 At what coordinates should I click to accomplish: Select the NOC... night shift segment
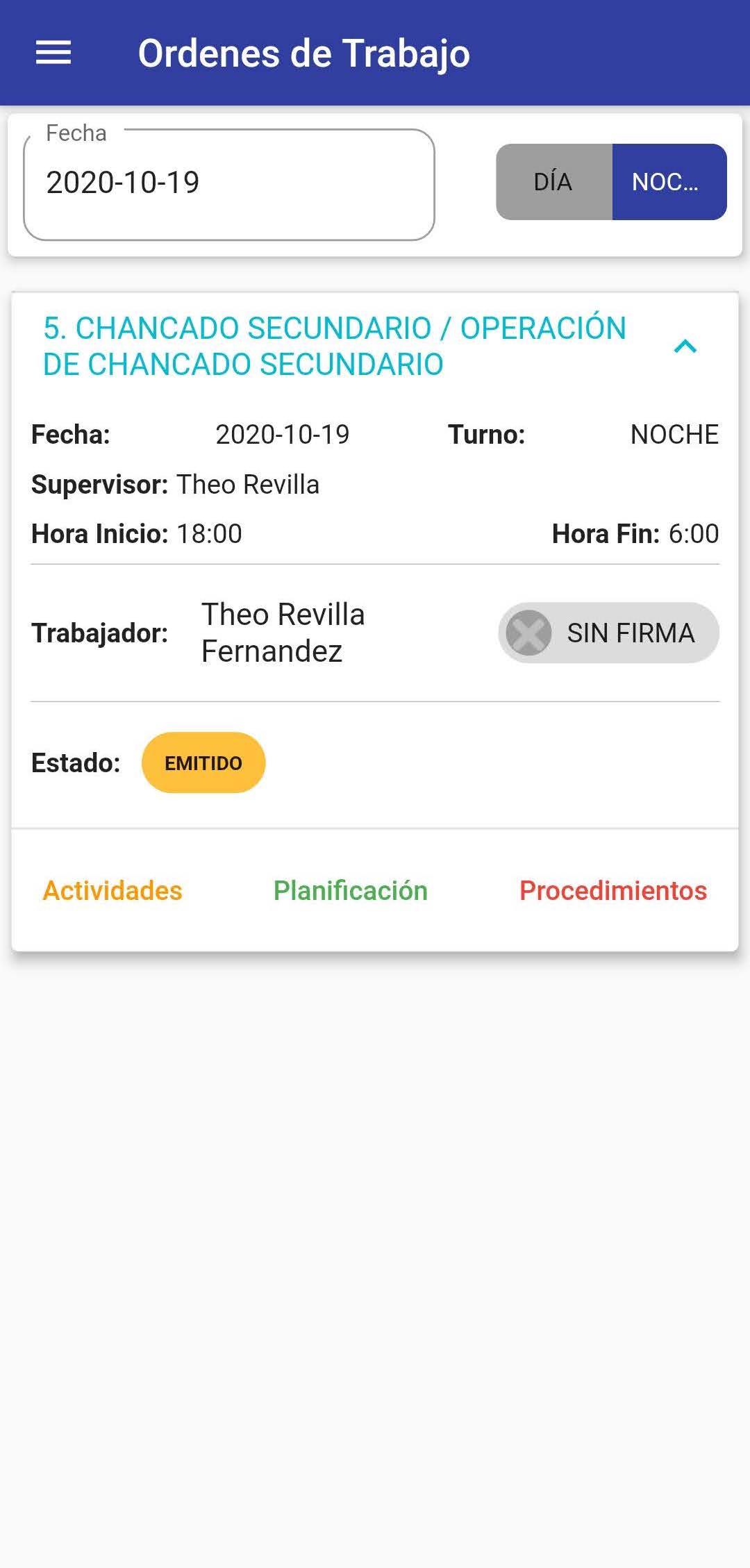[x=669, y=182]
